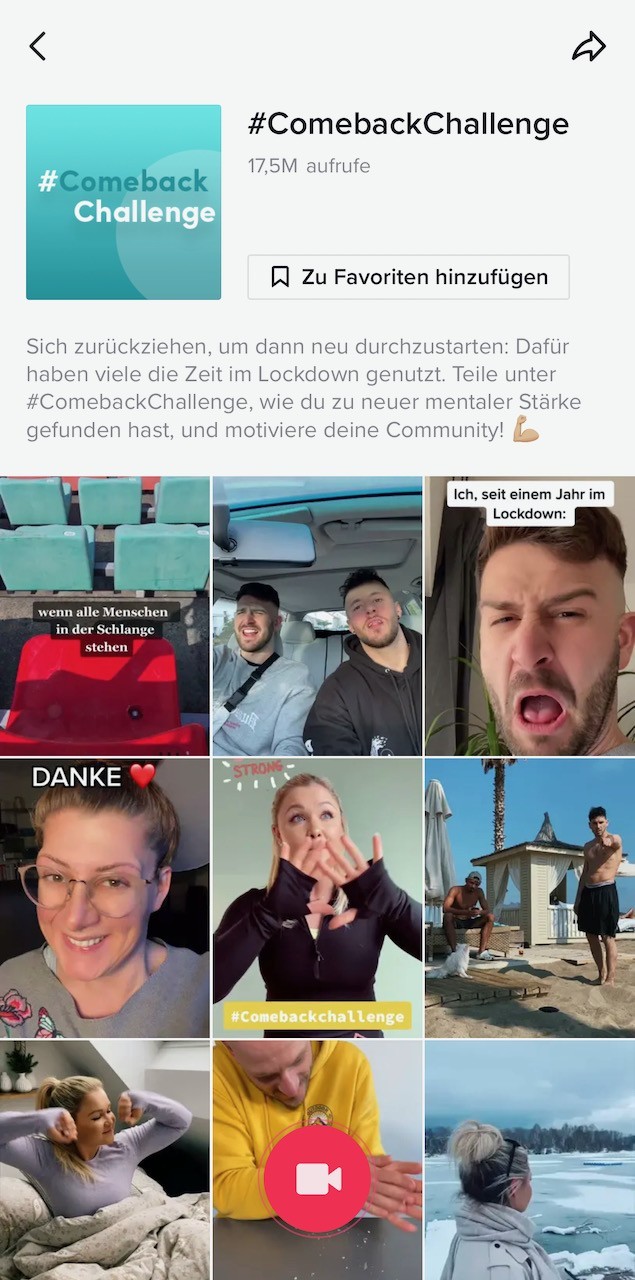The height and width of the screenshot is (1280, 635).
Task: Open the DANKE video with heart
Action: pyautogui.click(x=105, y=897)
